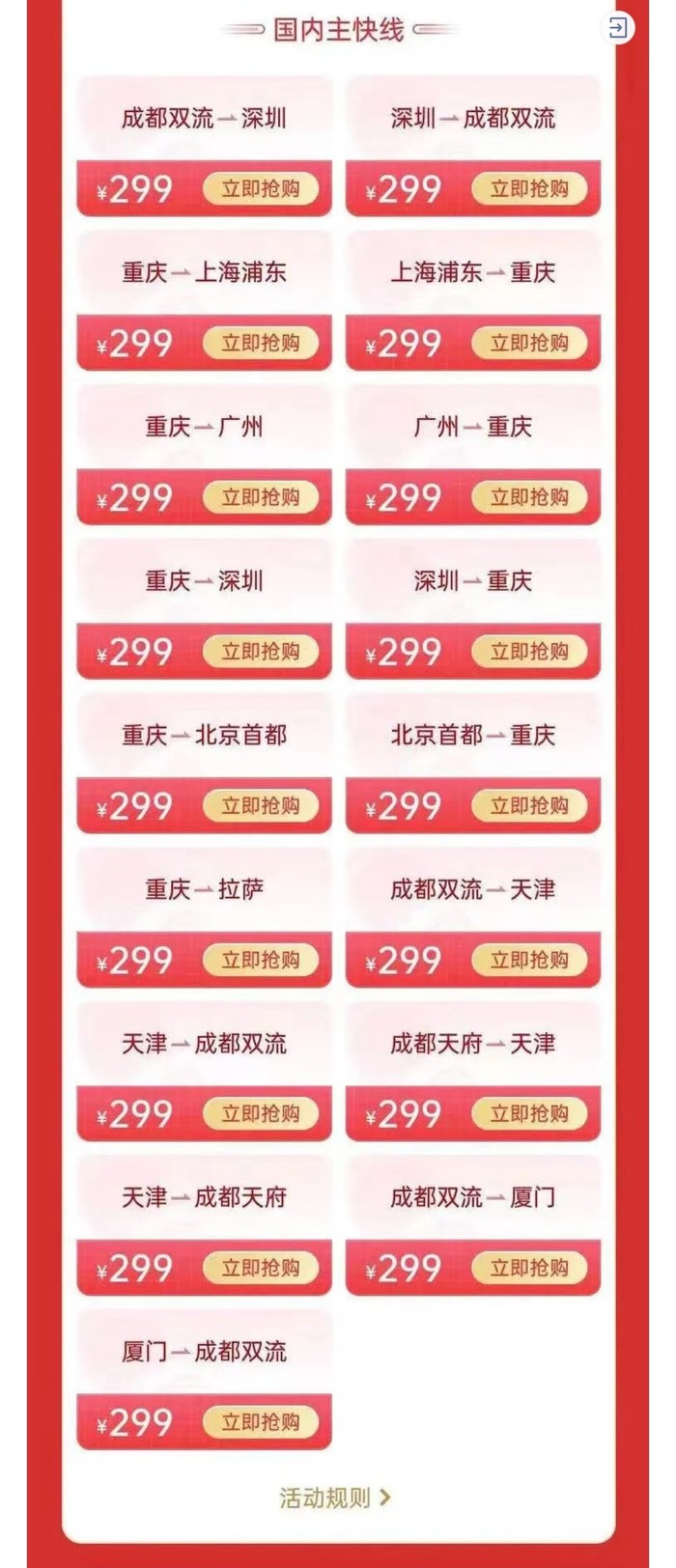The image size is (676, 1568).
Task: Purchase the 广州 to 重庆 flight
Action: pyautogui.click(x=528, y=497)
